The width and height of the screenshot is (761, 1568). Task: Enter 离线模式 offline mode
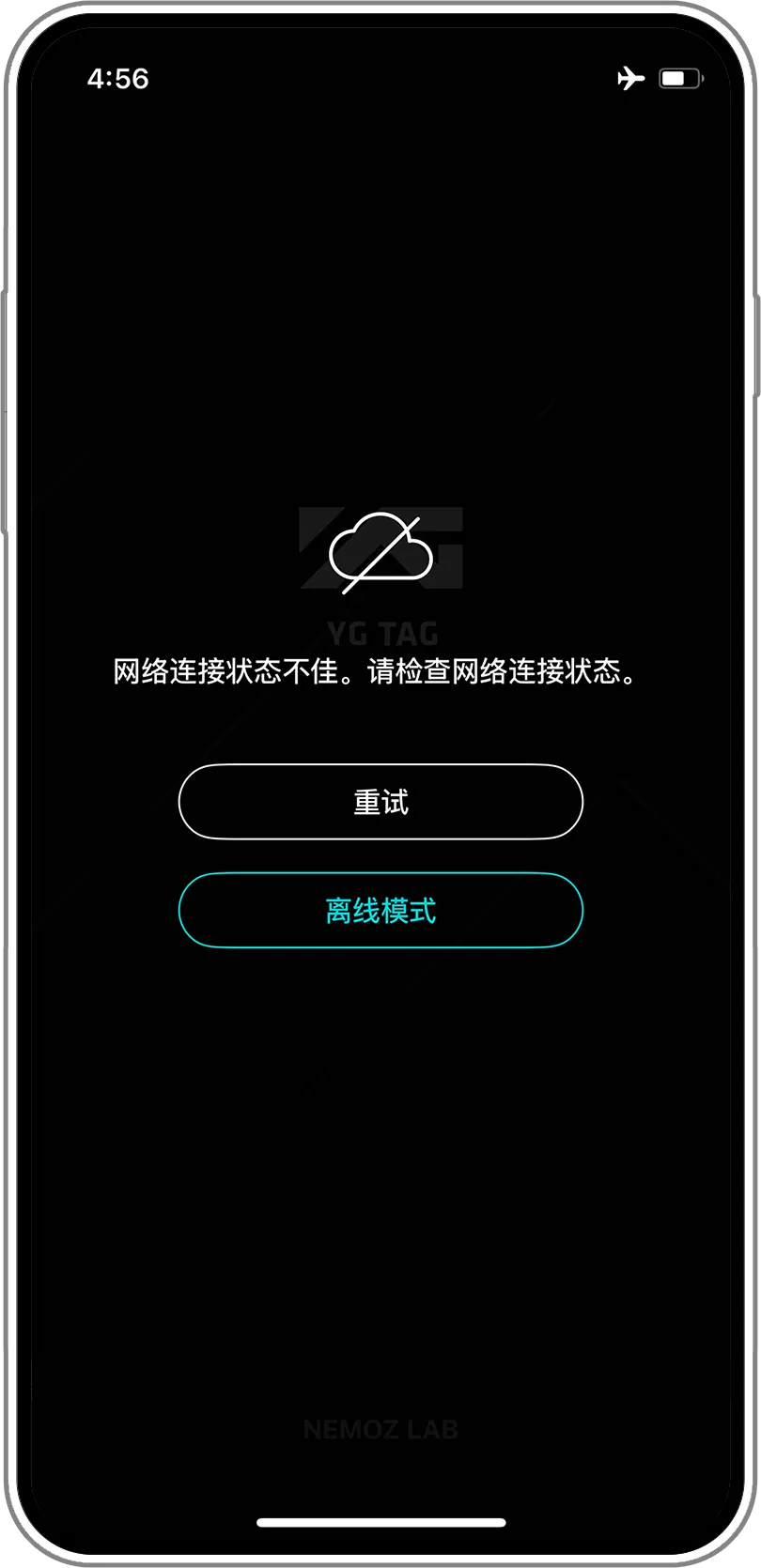coord(380,910)
